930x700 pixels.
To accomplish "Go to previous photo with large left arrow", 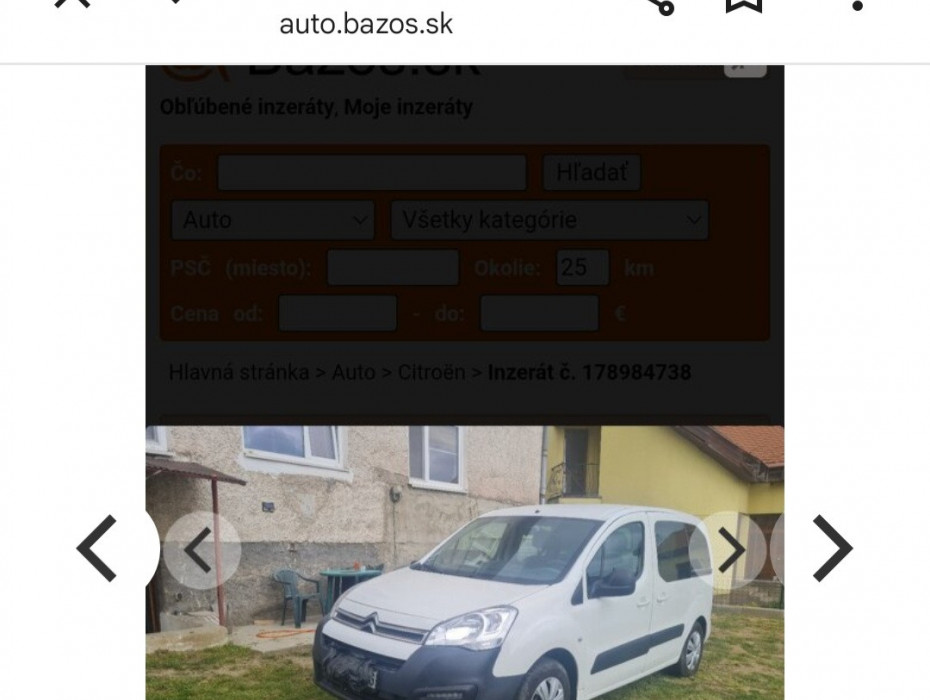I will pos(98,548).
